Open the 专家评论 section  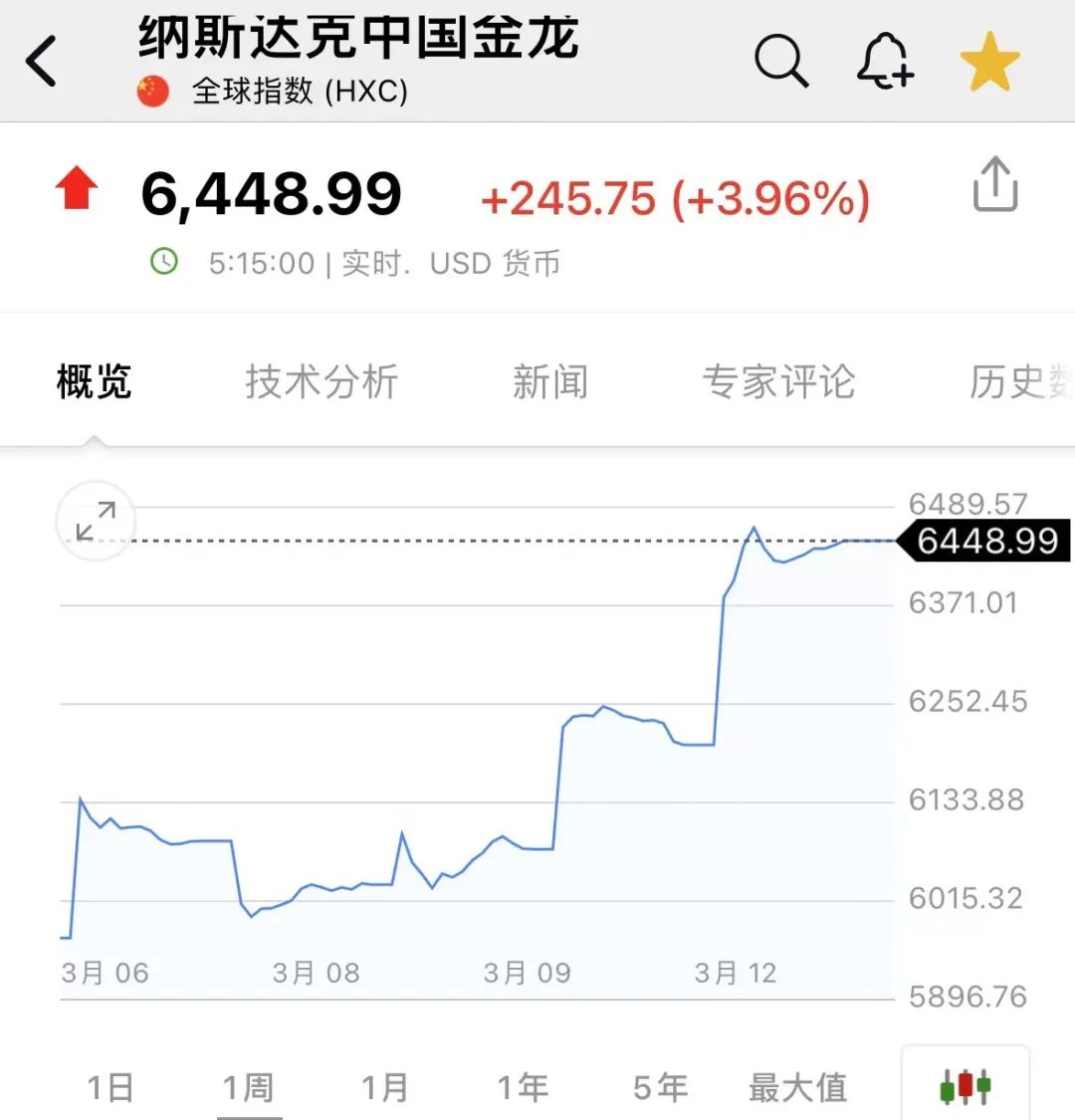779,382
